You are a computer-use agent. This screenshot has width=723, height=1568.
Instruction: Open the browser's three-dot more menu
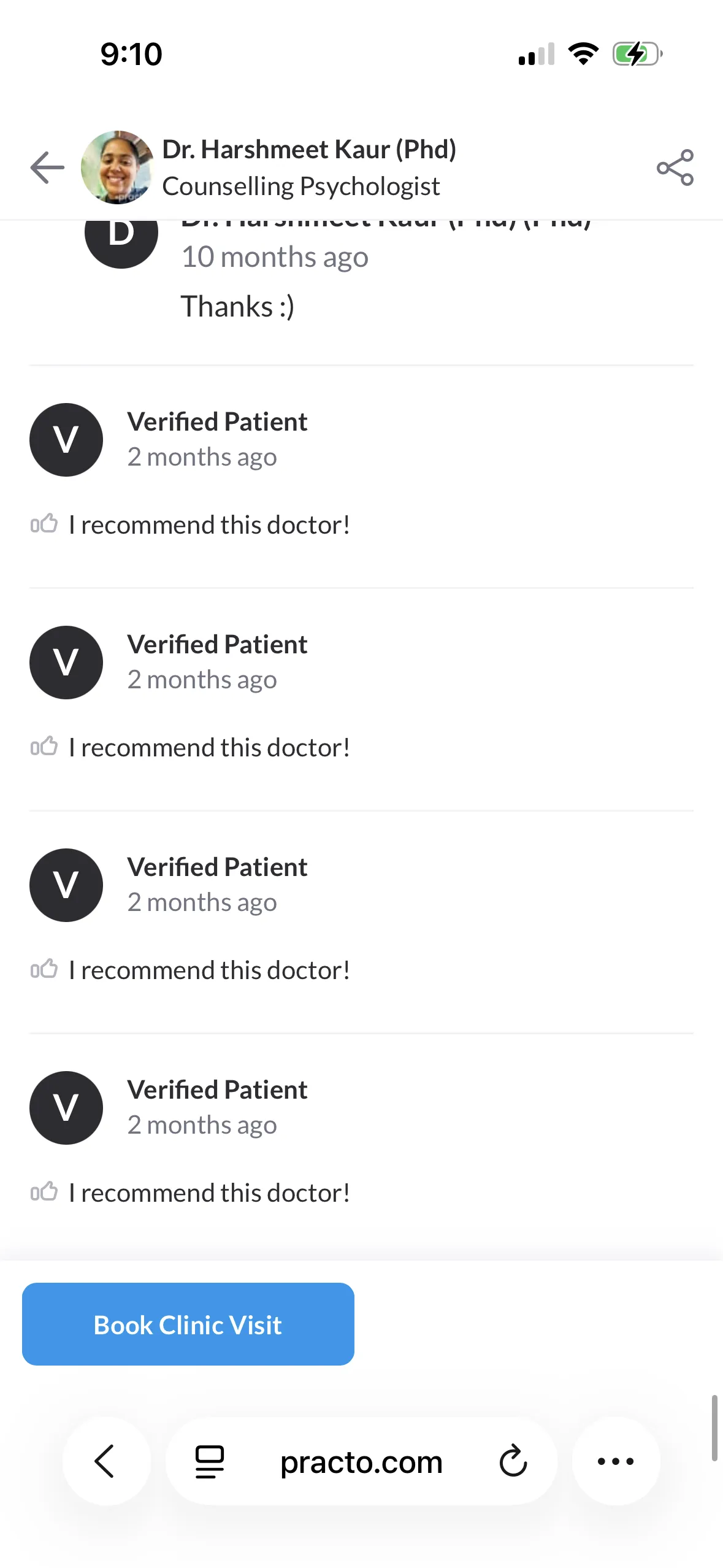616,1461
